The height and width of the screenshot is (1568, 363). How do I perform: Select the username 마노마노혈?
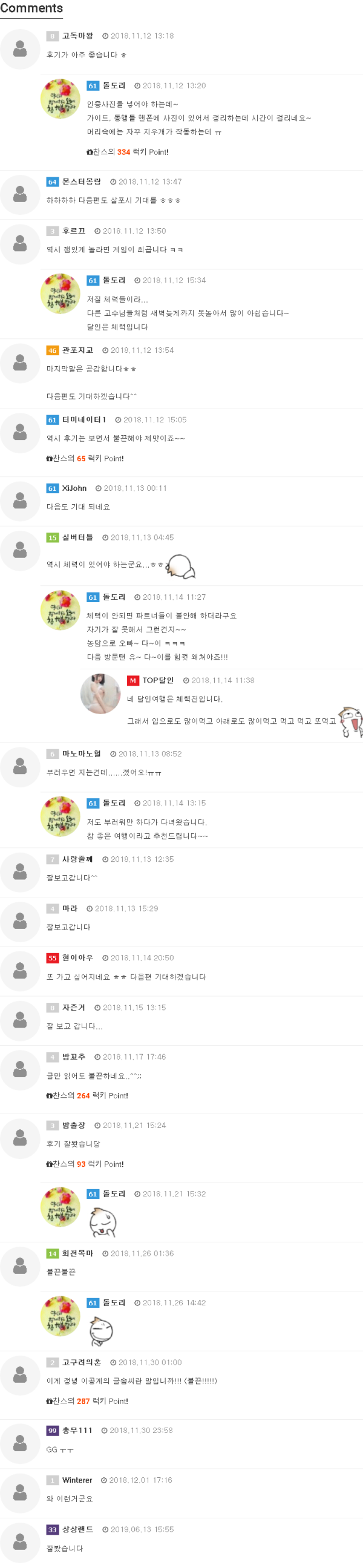tap(82, 753)
